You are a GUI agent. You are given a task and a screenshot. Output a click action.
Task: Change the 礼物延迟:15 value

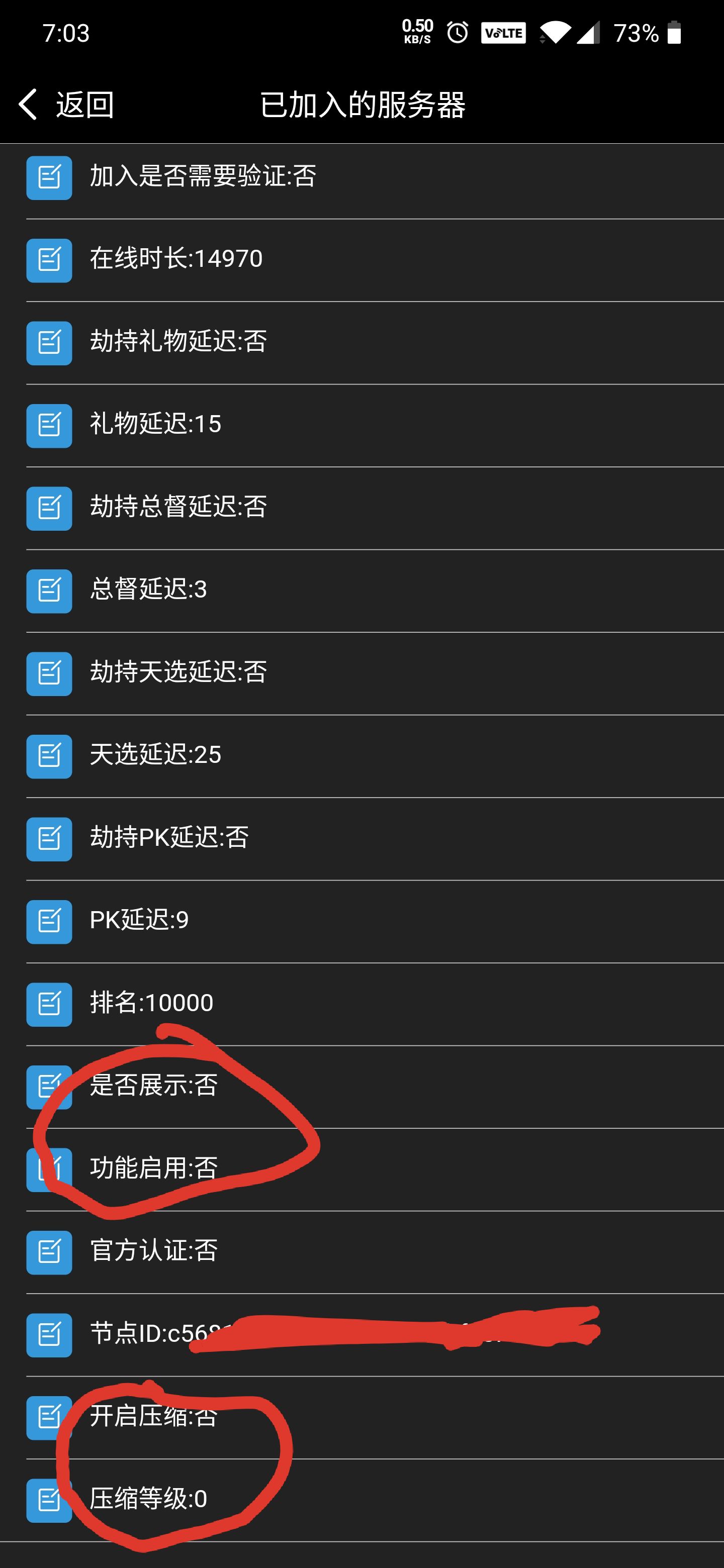click(x=155, y=425)
